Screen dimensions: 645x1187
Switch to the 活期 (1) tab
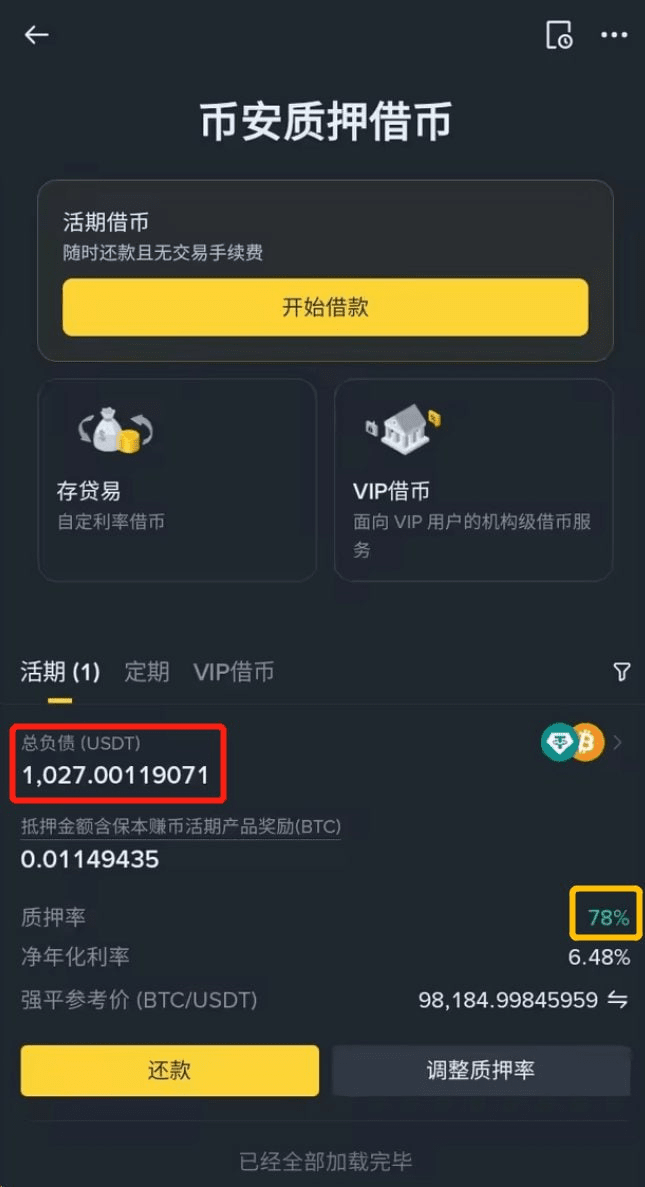pyautogui.click(x=60, y=672)
